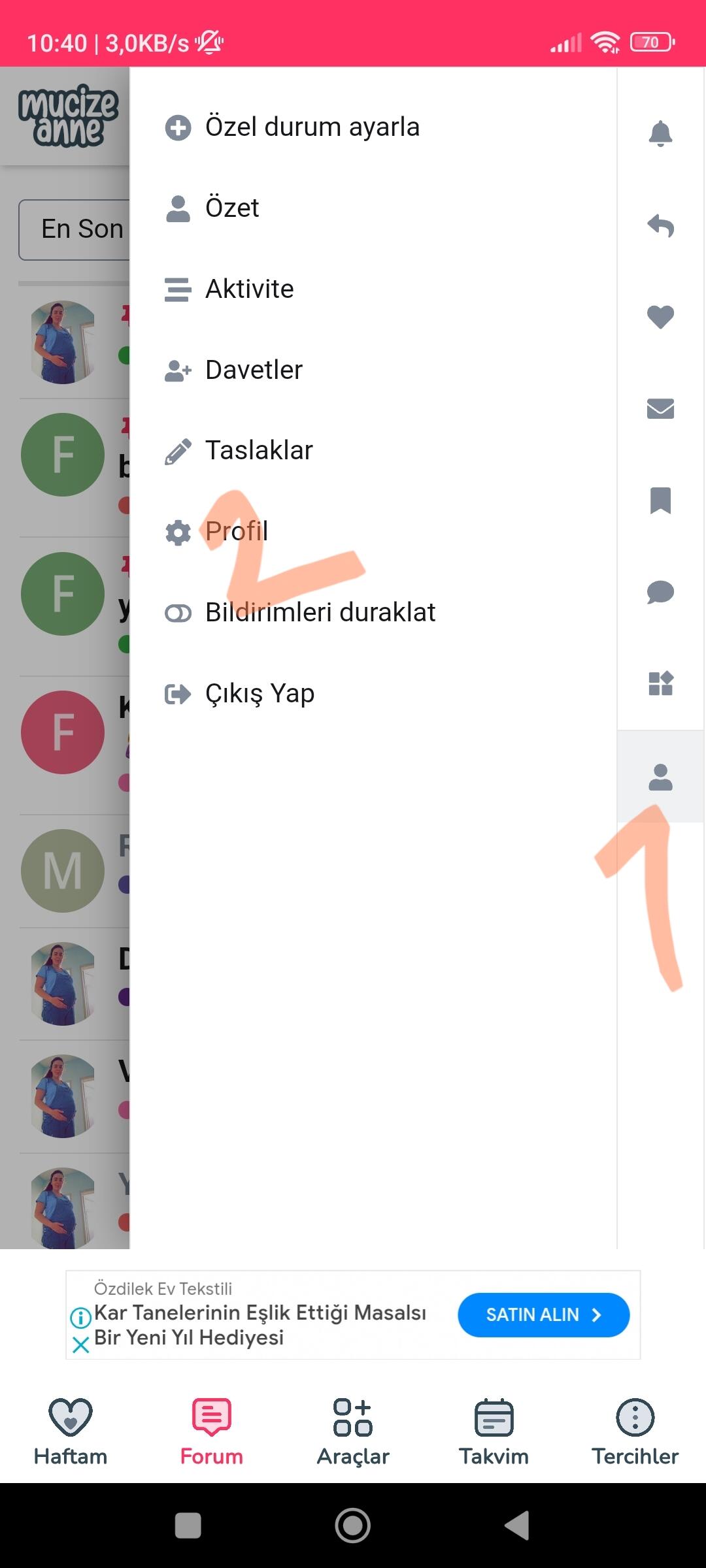
Task: Tap SATIN ALIN on the ad
Action: [x=544, y=1315]
